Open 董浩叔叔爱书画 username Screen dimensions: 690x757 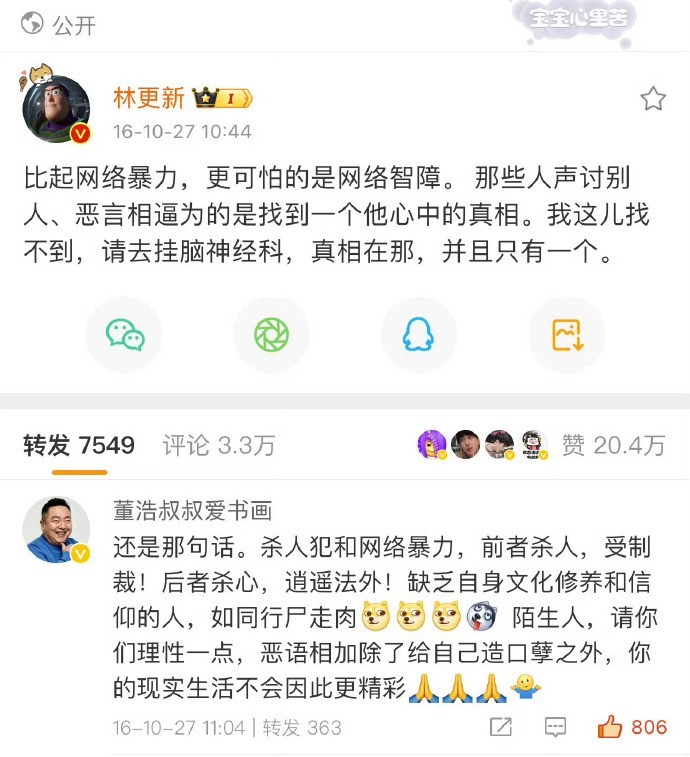193,510
